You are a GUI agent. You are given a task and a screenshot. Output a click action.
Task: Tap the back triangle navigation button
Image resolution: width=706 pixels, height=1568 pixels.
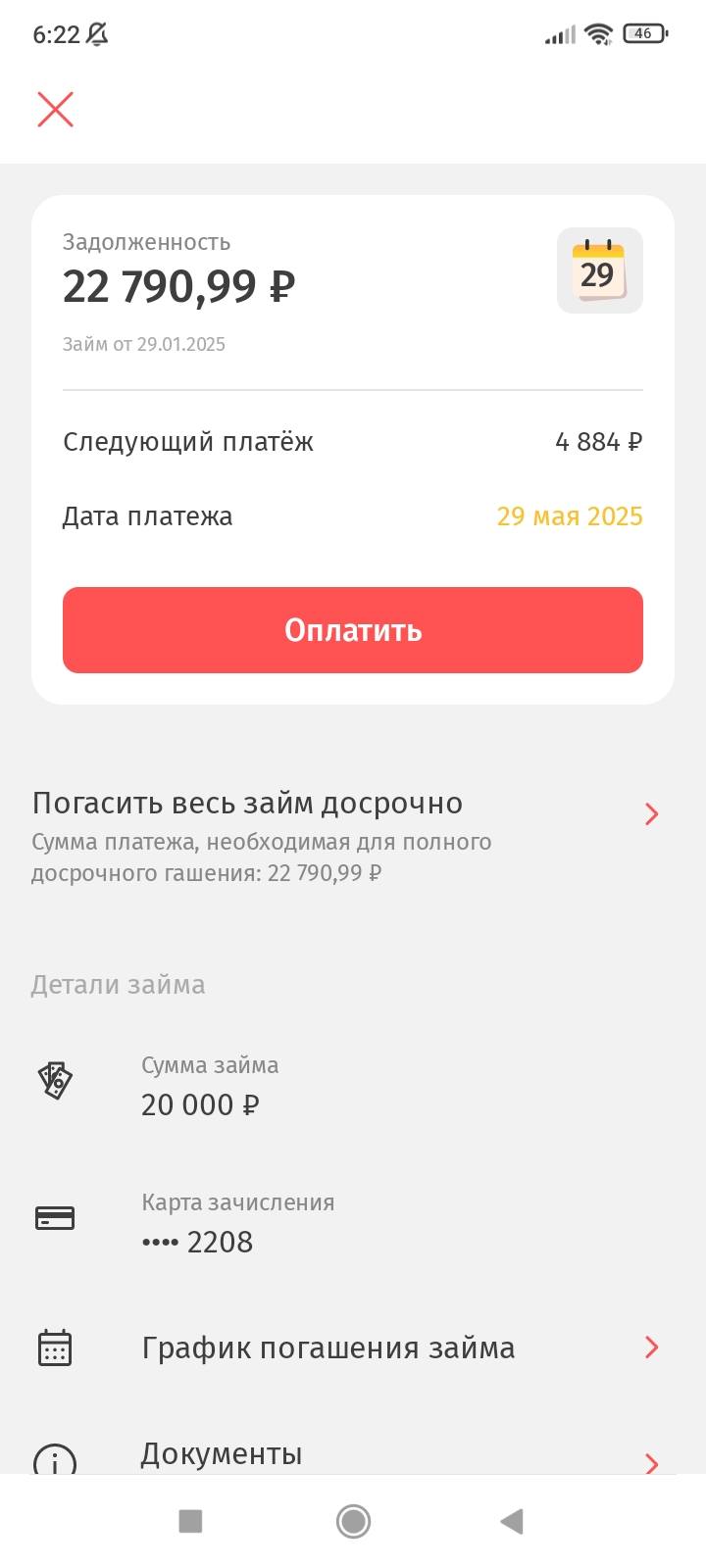click(510, 1521)
